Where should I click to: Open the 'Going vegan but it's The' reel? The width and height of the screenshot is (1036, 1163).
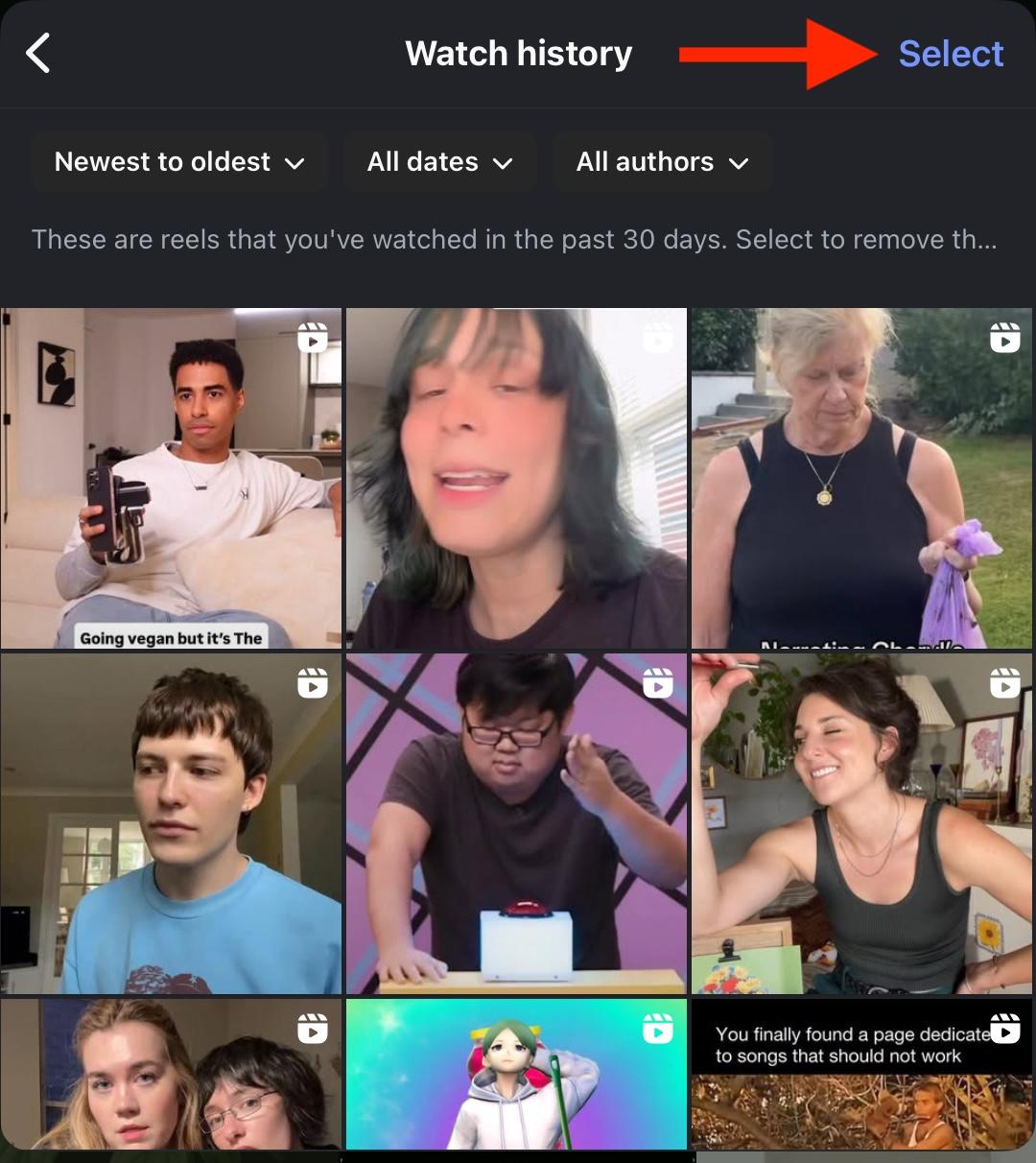(x=171, y=478)
